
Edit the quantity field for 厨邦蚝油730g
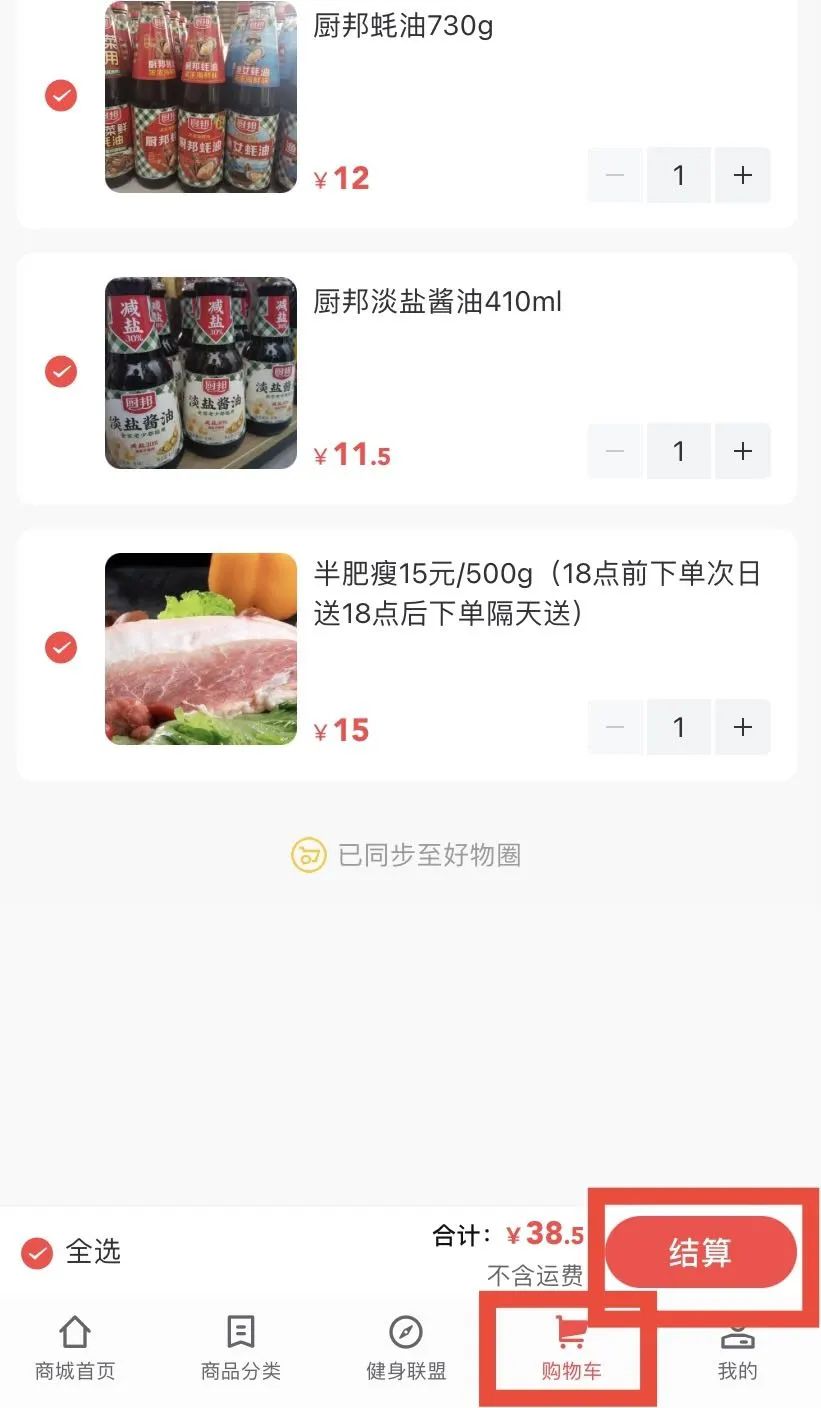click(679, 176)
